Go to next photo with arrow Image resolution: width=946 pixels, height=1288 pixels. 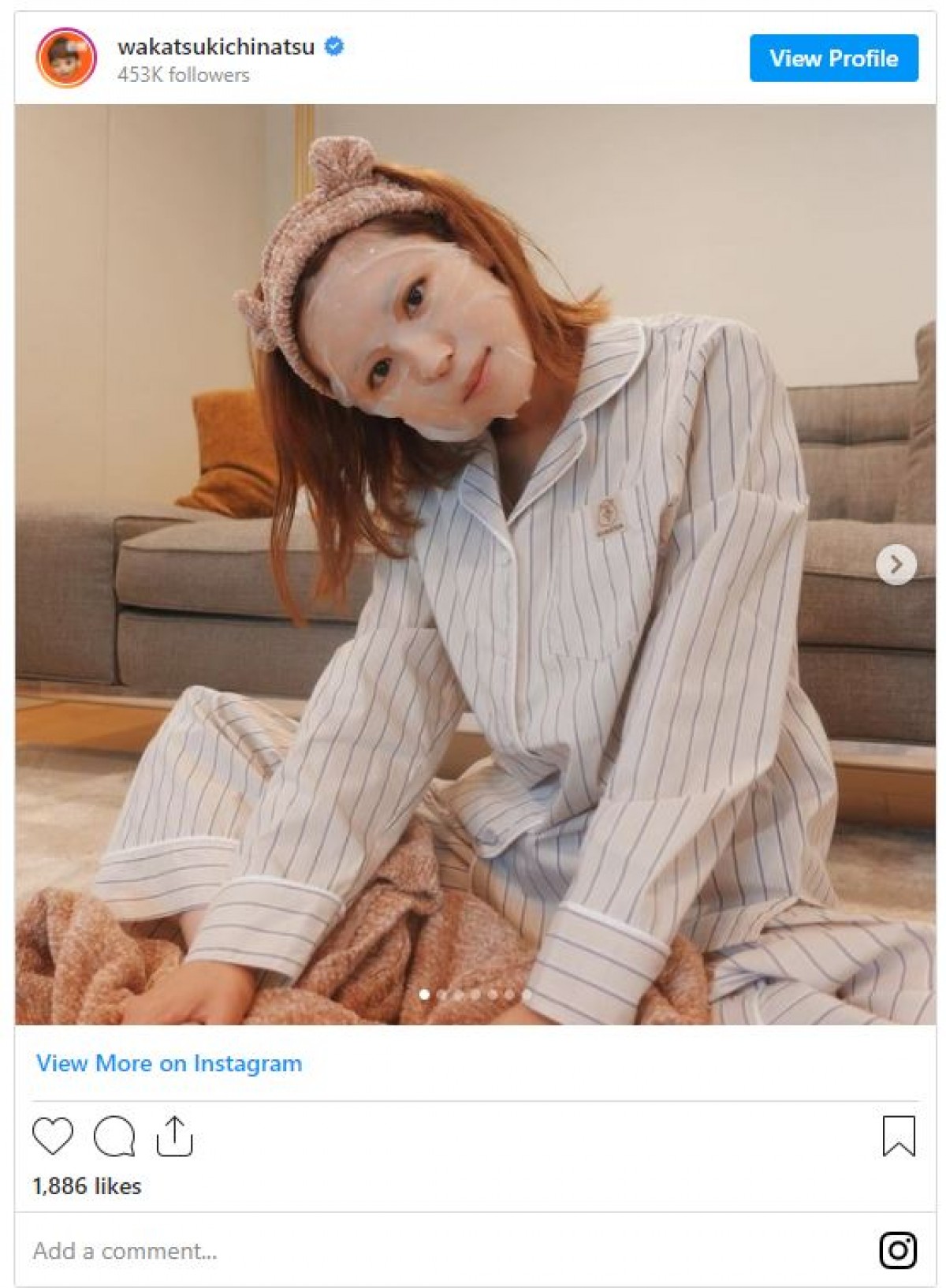coord(896,565)
